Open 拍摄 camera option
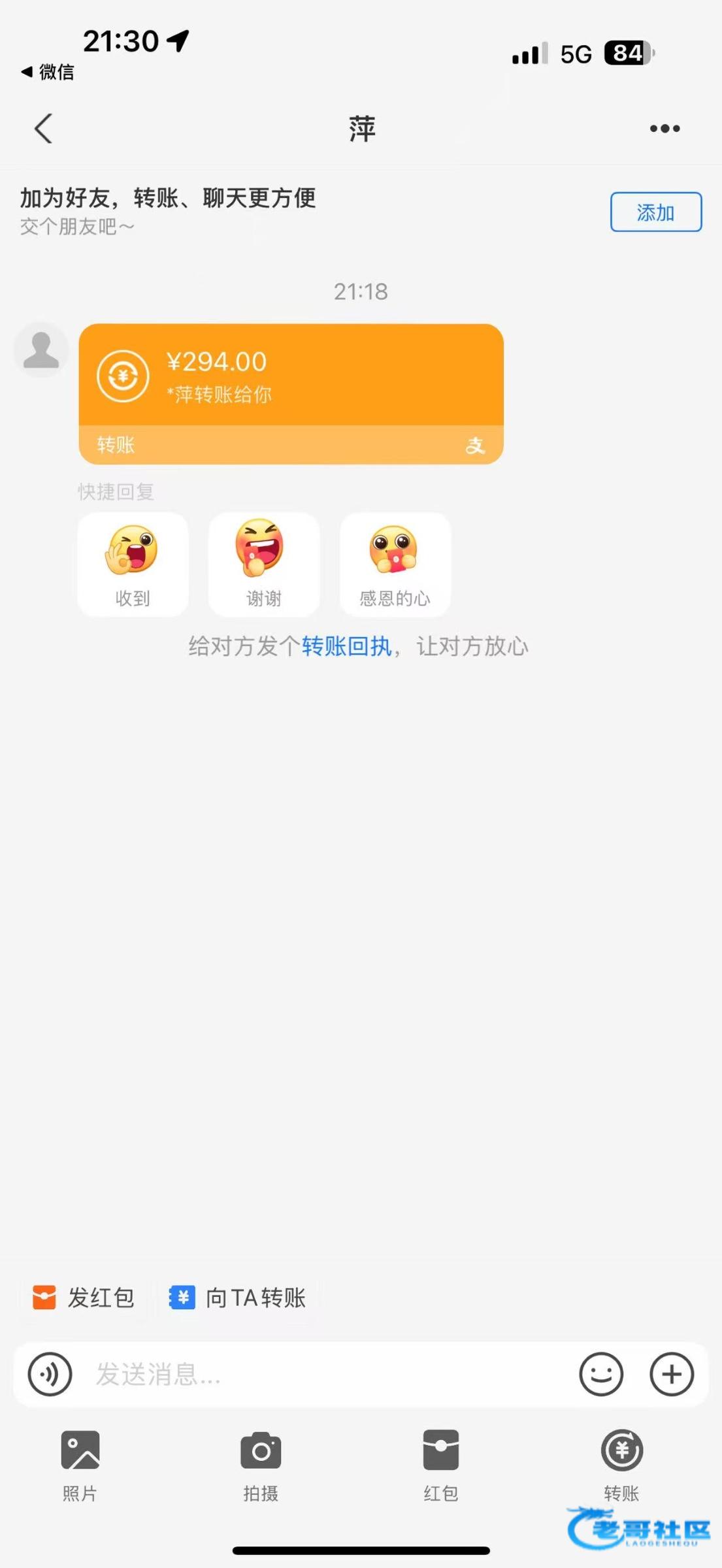Screen dimensions: 722x1568 261,1463
